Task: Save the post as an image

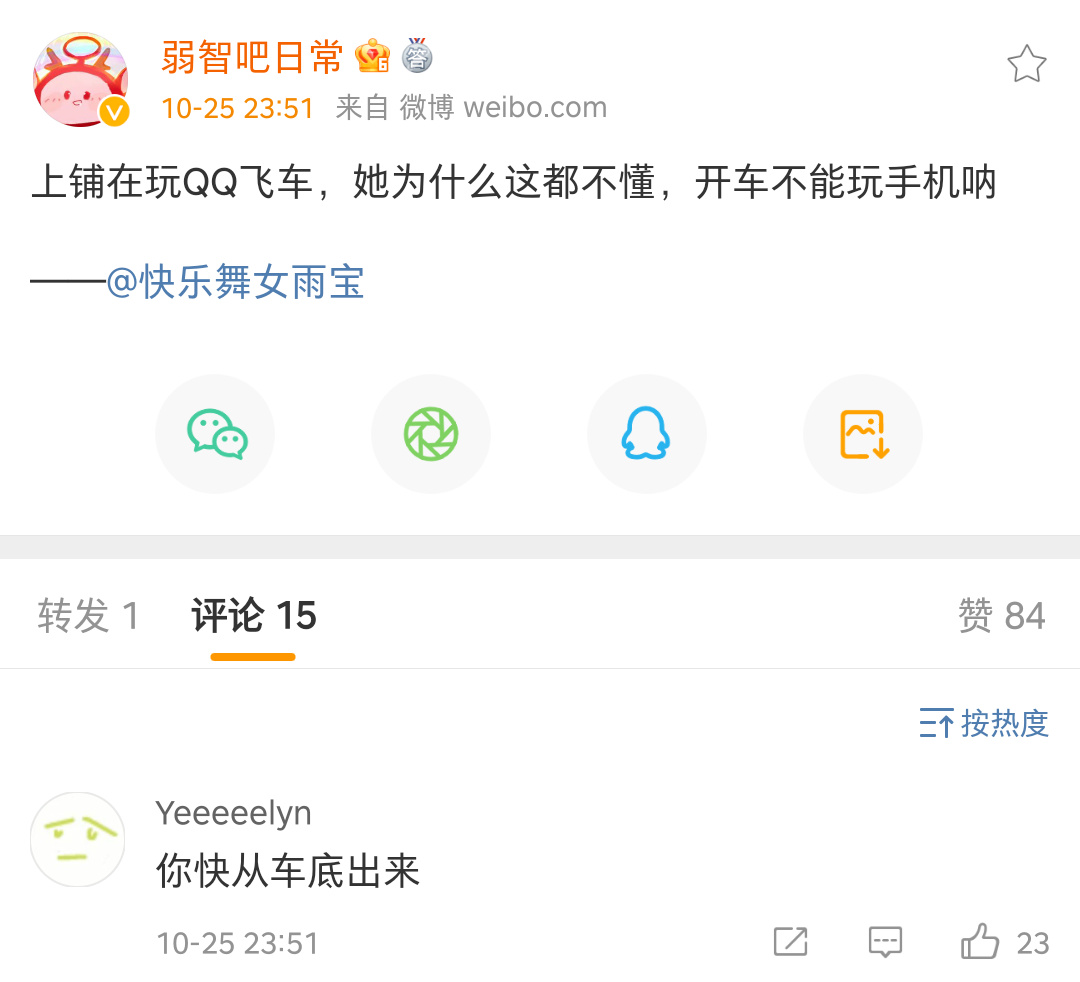Action: 862,434
